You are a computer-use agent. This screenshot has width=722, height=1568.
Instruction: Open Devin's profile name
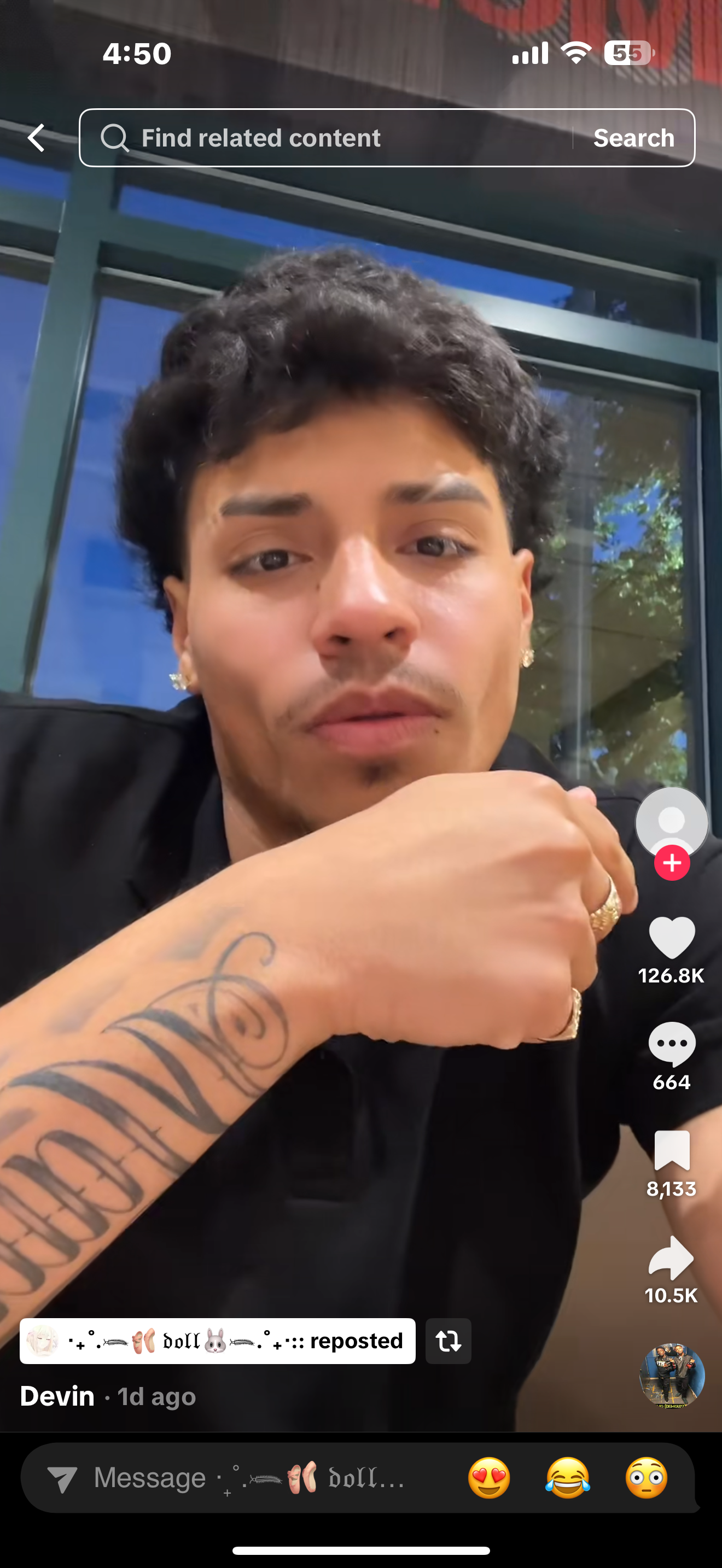click(x=57, y=1396)
